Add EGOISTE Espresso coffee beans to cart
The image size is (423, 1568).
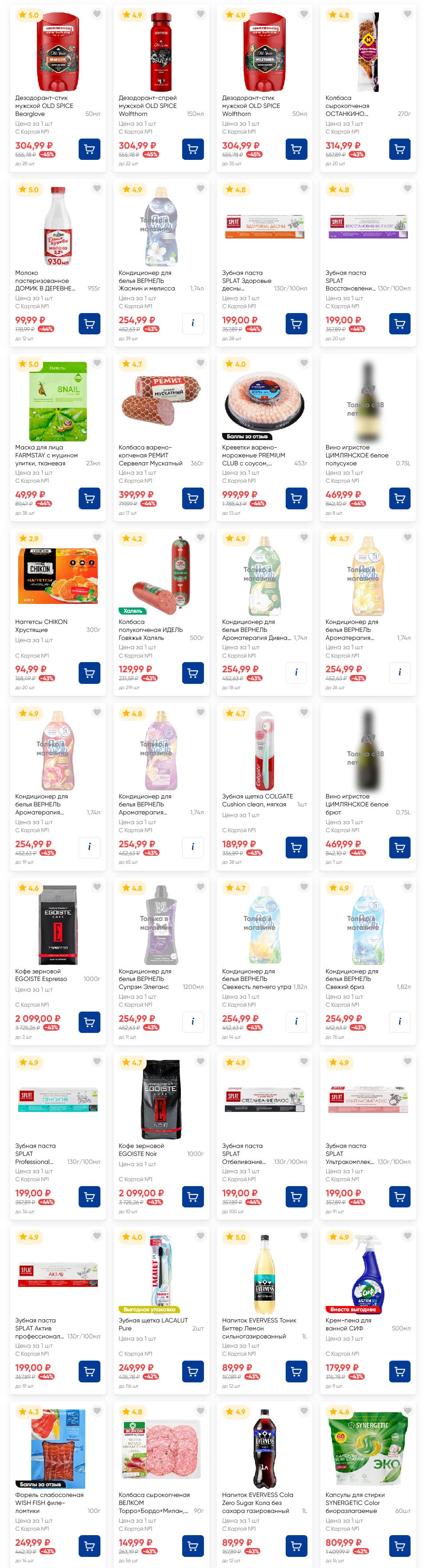[x=89, y=1021]
